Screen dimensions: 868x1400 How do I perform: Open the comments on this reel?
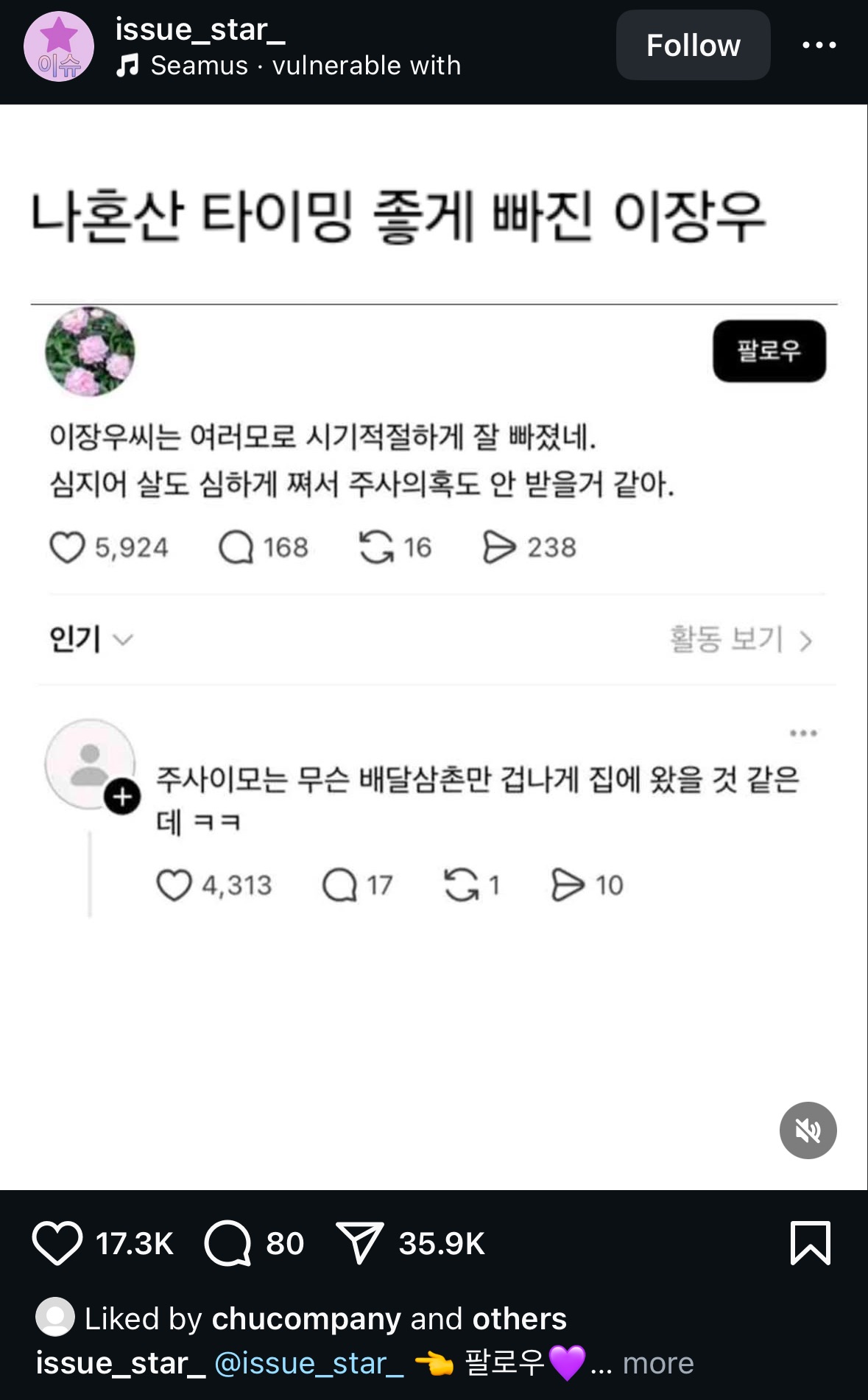(x=228, y=1243)
